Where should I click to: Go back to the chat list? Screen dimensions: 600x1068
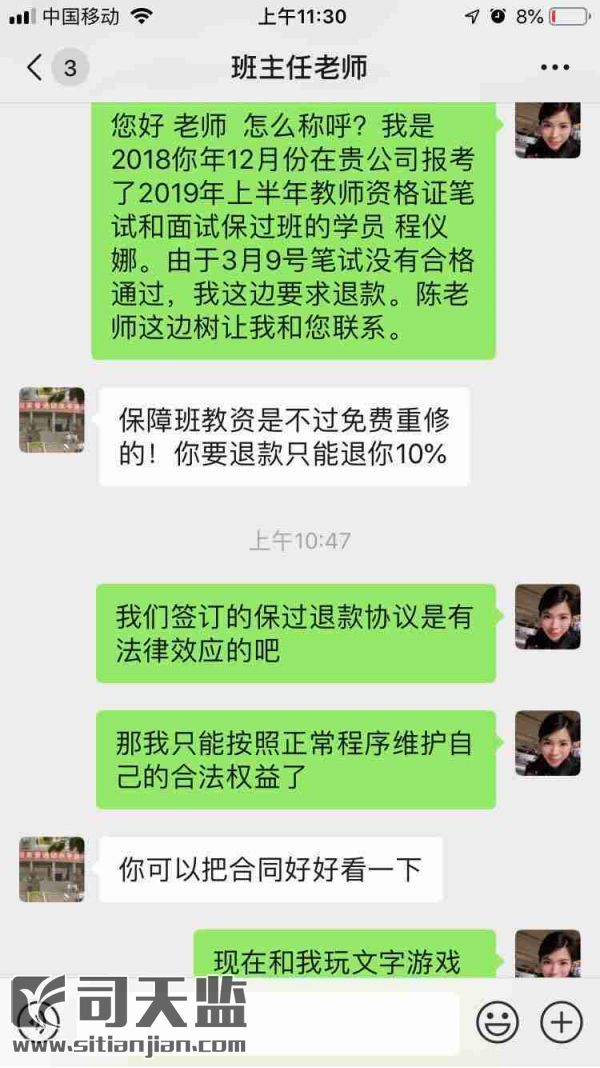pos(36,68)
